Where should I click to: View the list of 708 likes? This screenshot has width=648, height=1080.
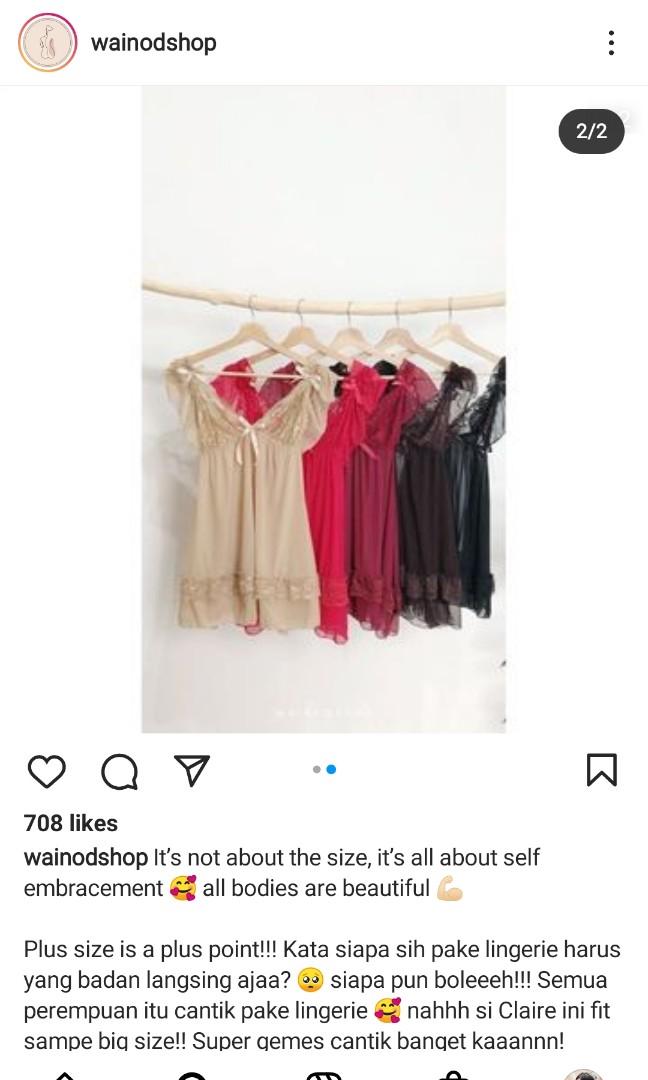click(x=71, y=823)
